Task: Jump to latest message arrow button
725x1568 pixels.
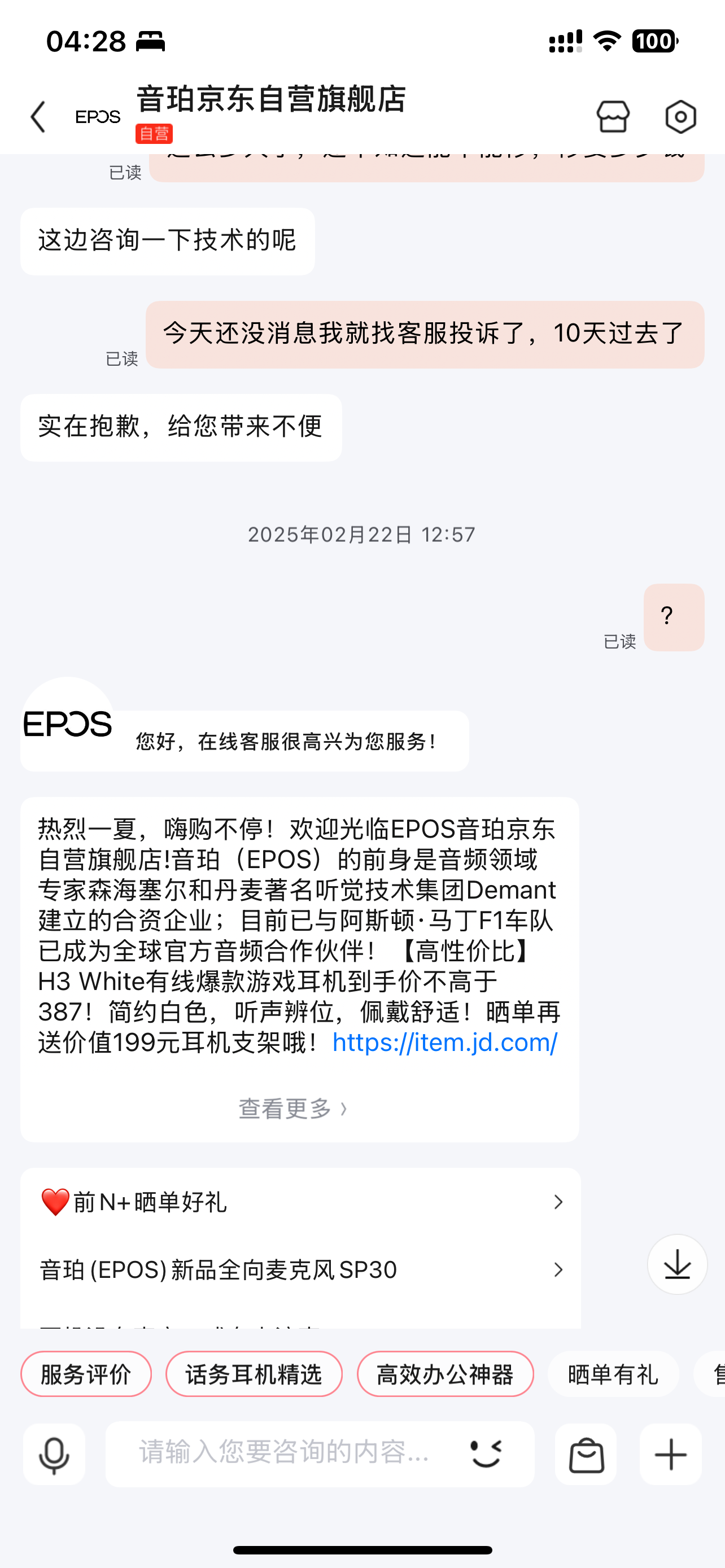Action: pyautogui.click(x=677, y=1264)
